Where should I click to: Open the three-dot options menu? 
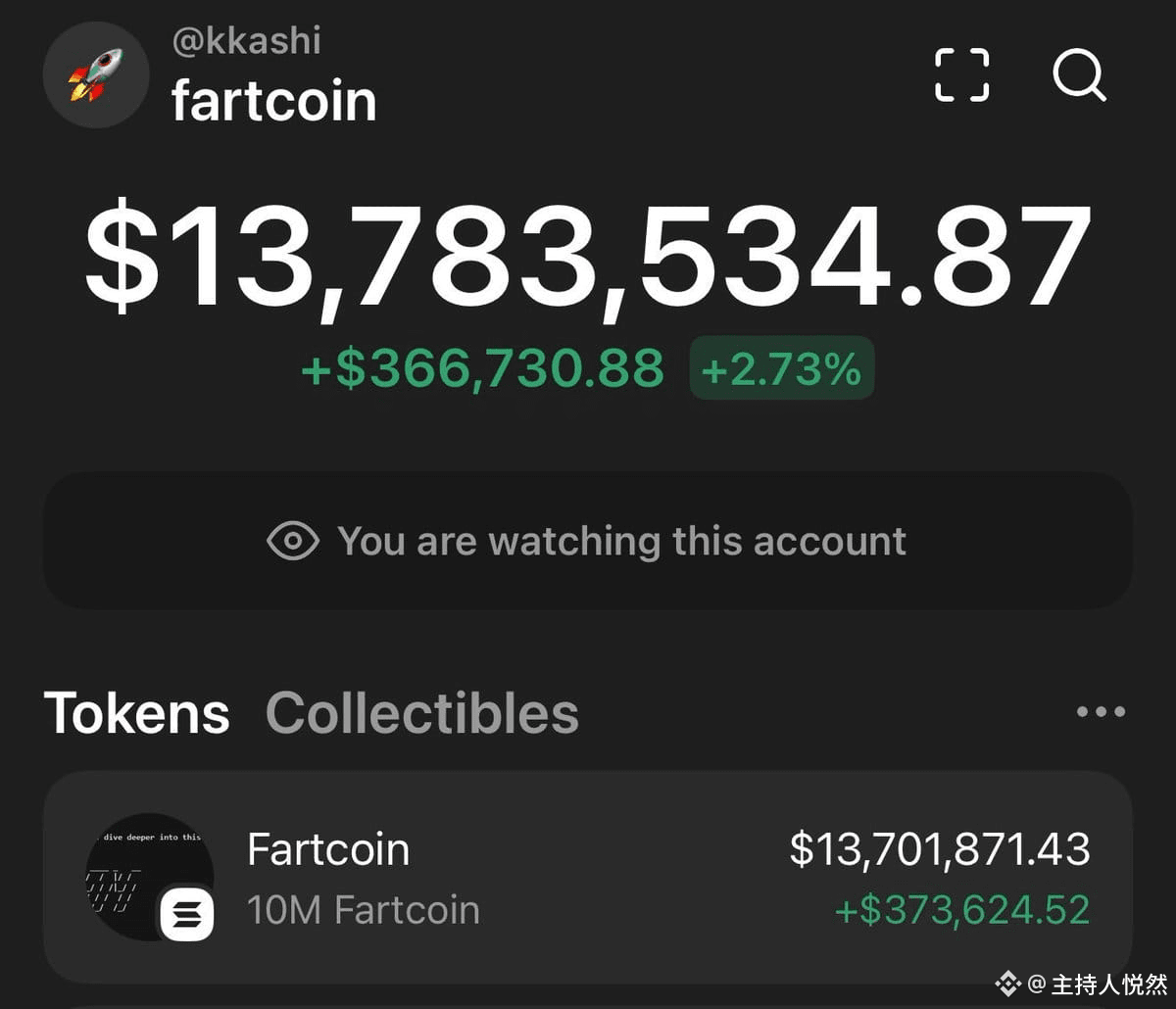pyautogui.click(x=1101, y=712)
